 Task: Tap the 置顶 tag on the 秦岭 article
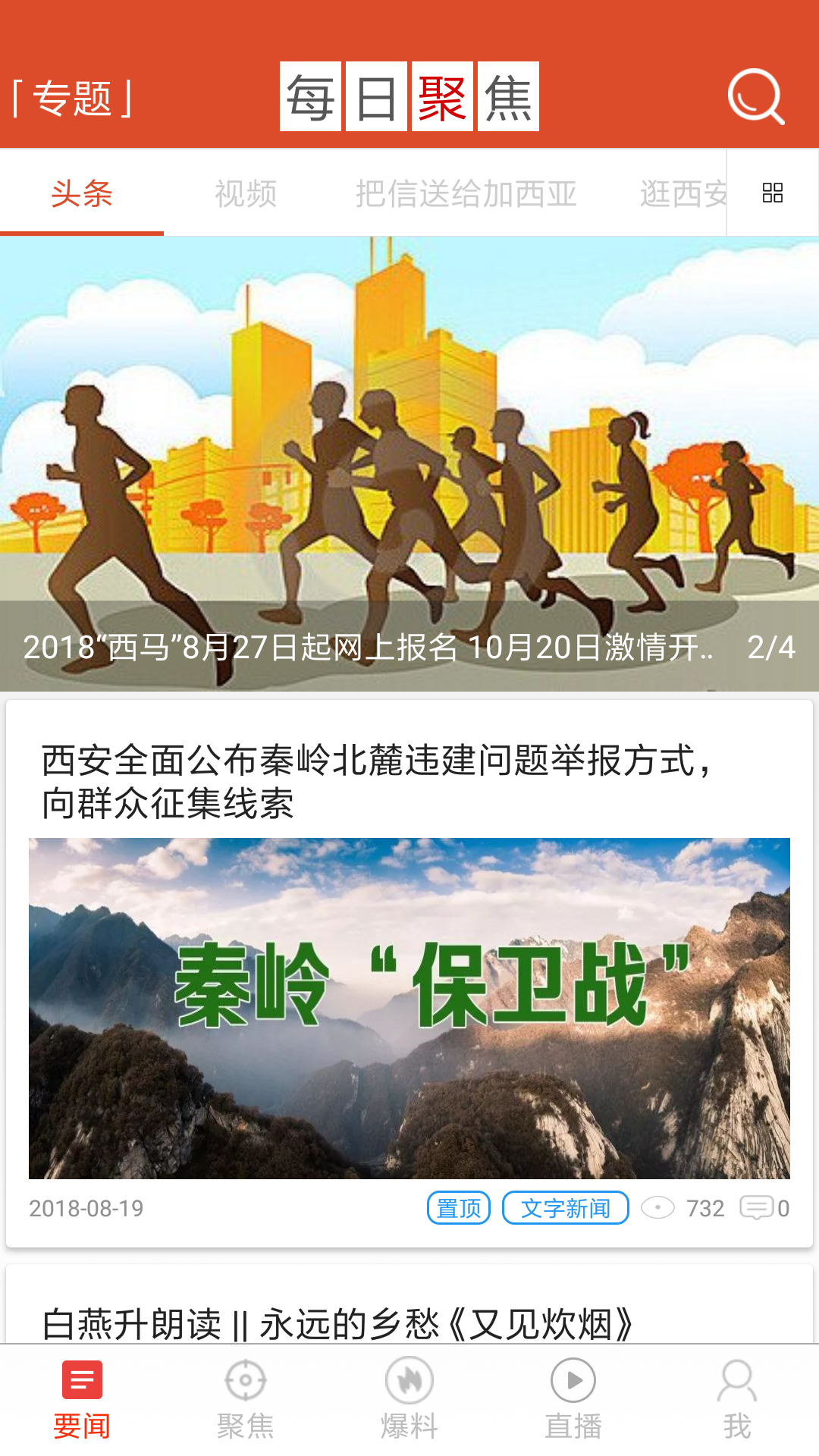pyautogui.click(x=459, y=1208)
